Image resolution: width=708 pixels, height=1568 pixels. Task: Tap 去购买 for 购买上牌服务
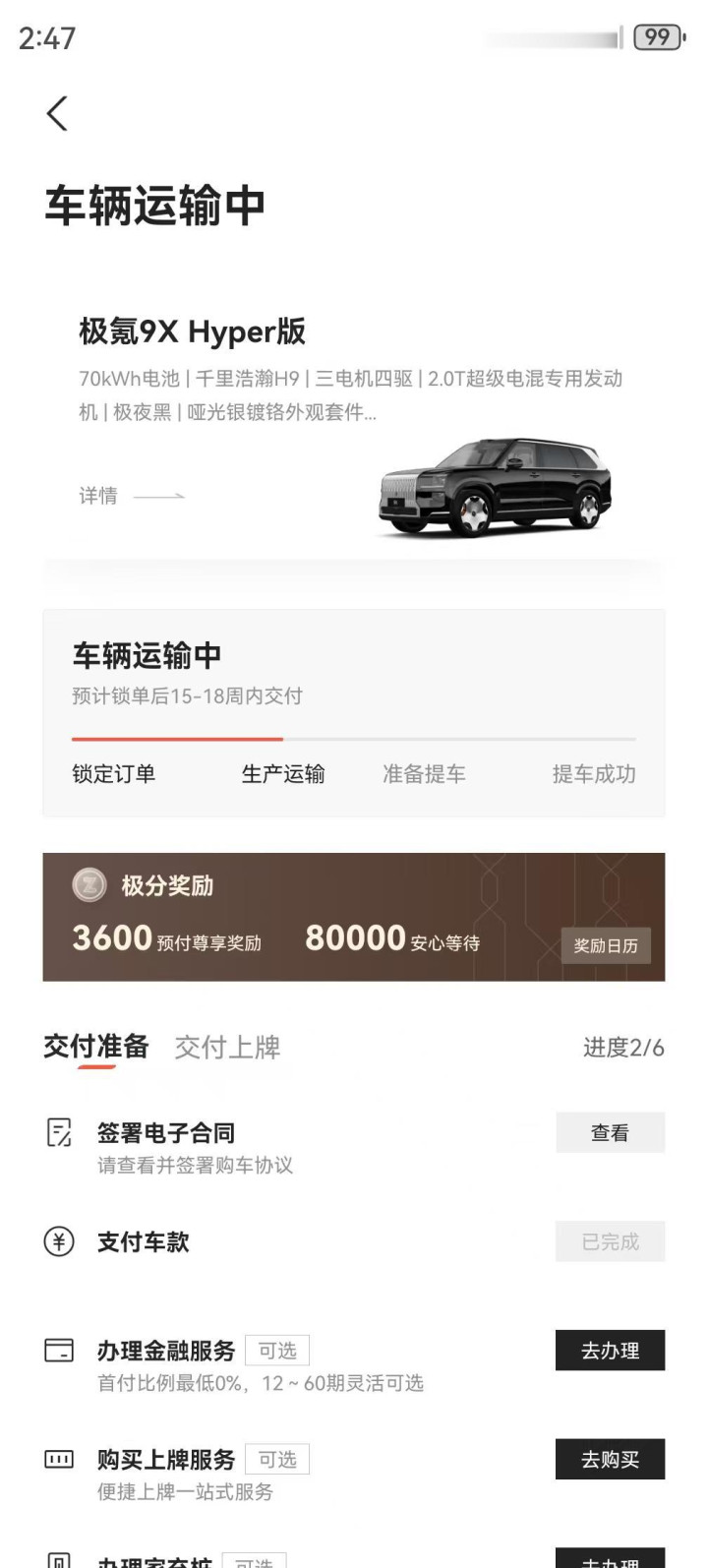click(x=610, y=1459)
